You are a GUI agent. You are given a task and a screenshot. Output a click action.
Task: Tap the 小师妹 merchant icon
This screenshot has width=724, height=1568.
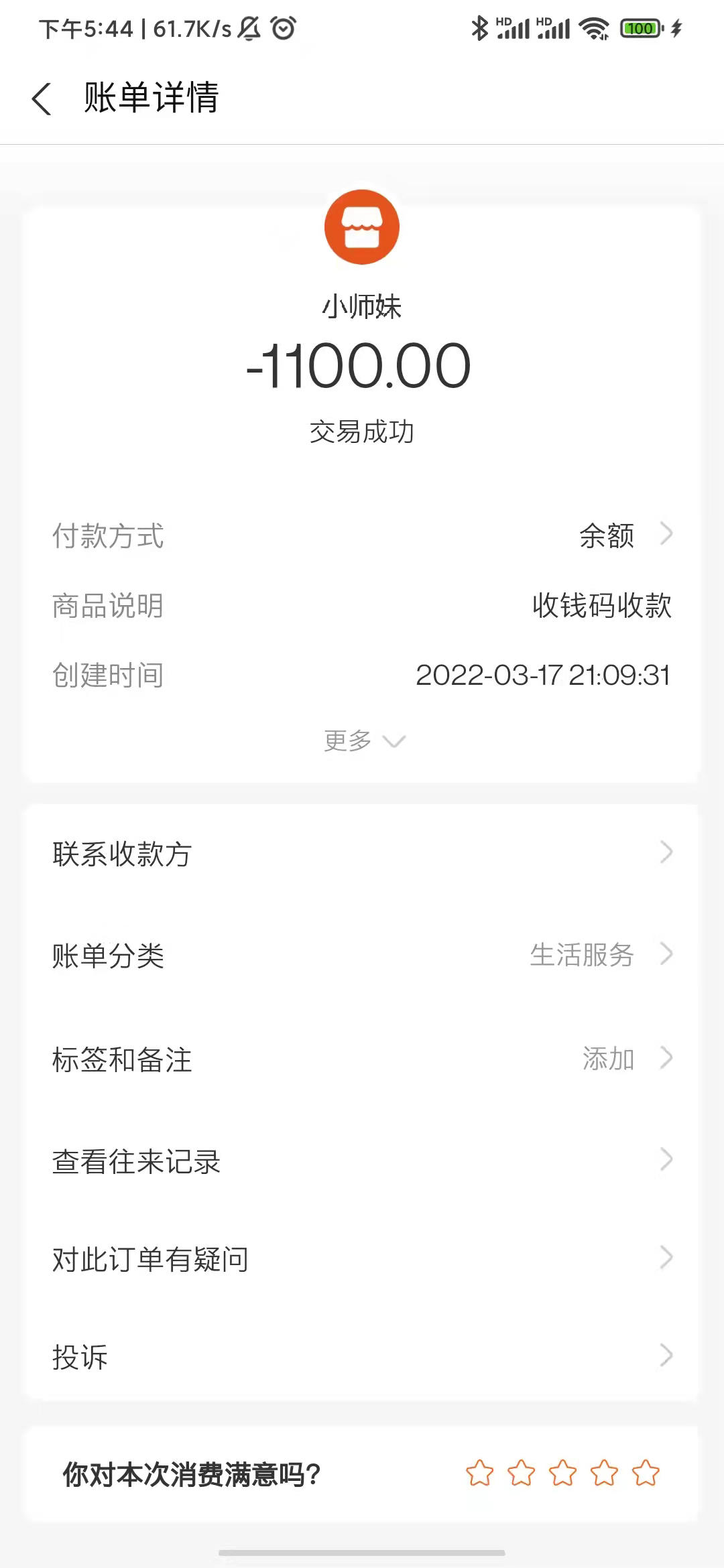(x=362, y=227)
